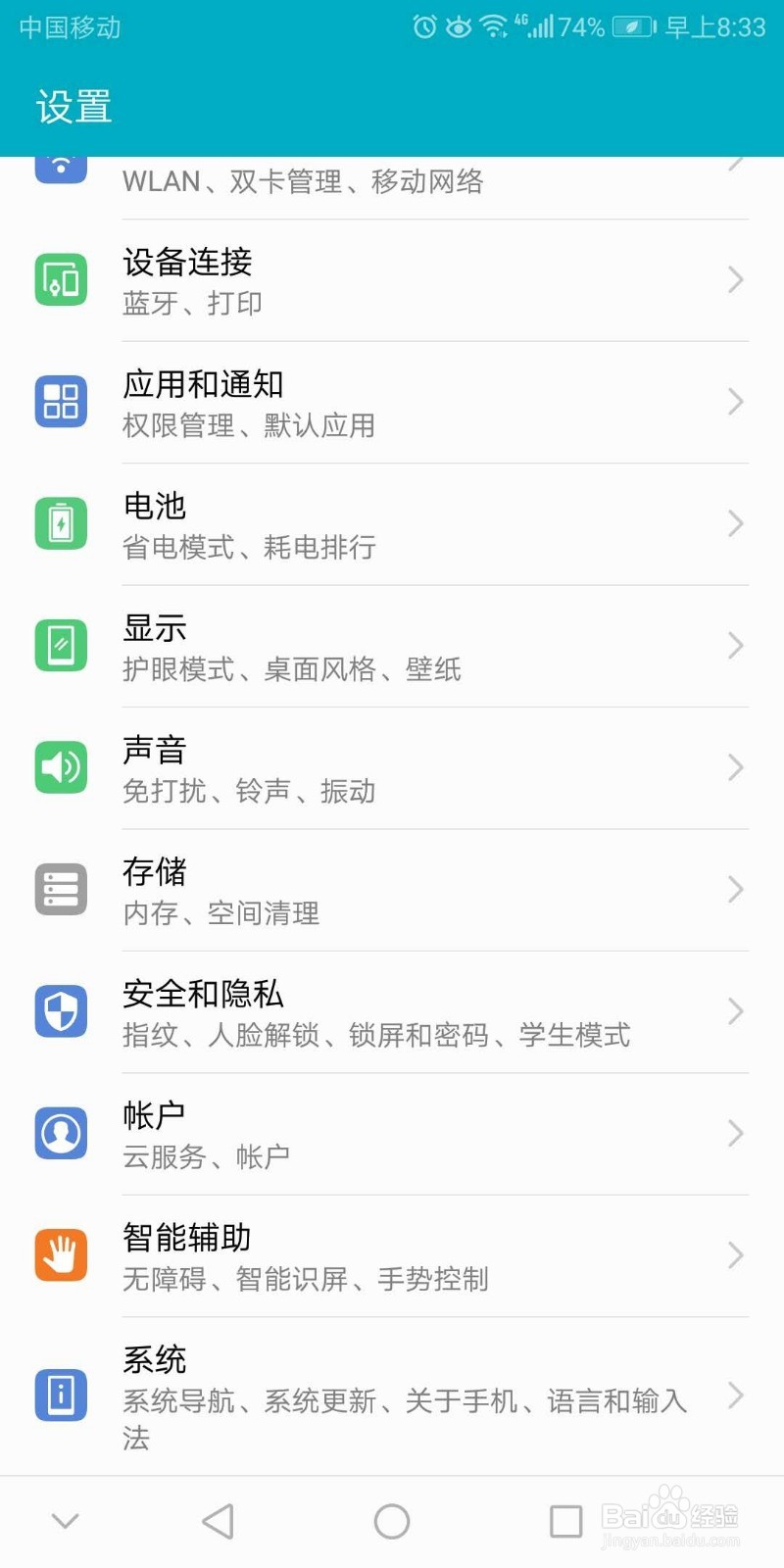This screenshot has height=1568, width=784.
Task: Tap the 蓝牙、打印 subtitle link
Action: coord(192,304)
